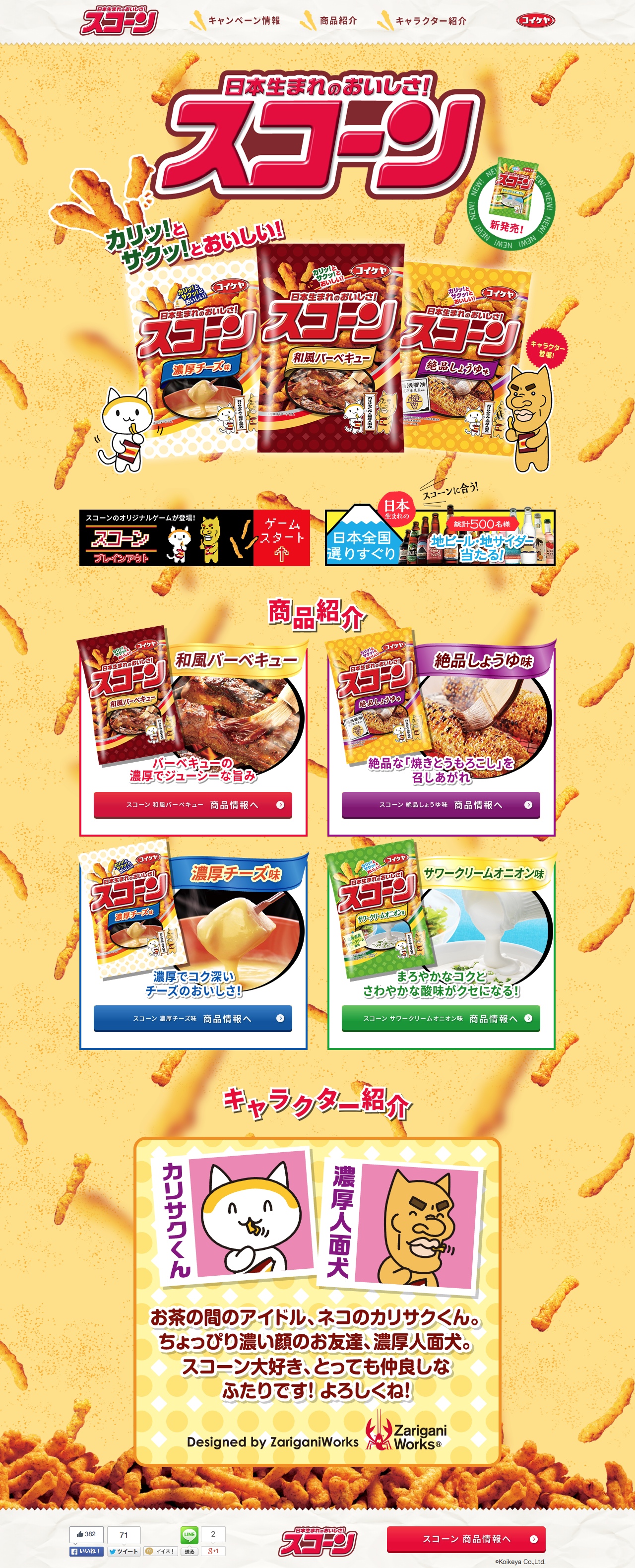Open the キャンペーン情報 navigation link
Screen dimensions: 635x1568
pos(243,21)
